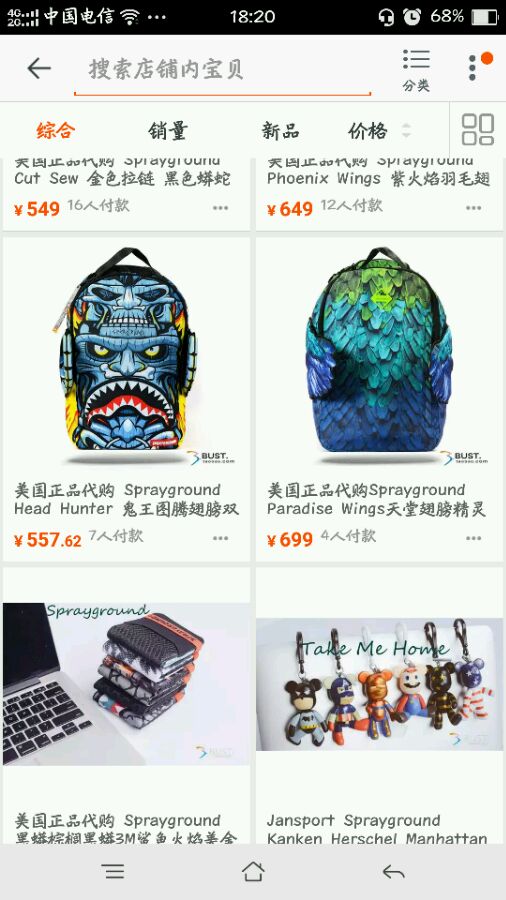Open the 分类 category list
Screen dimensions: 506x900
click(x=416, y=70)
